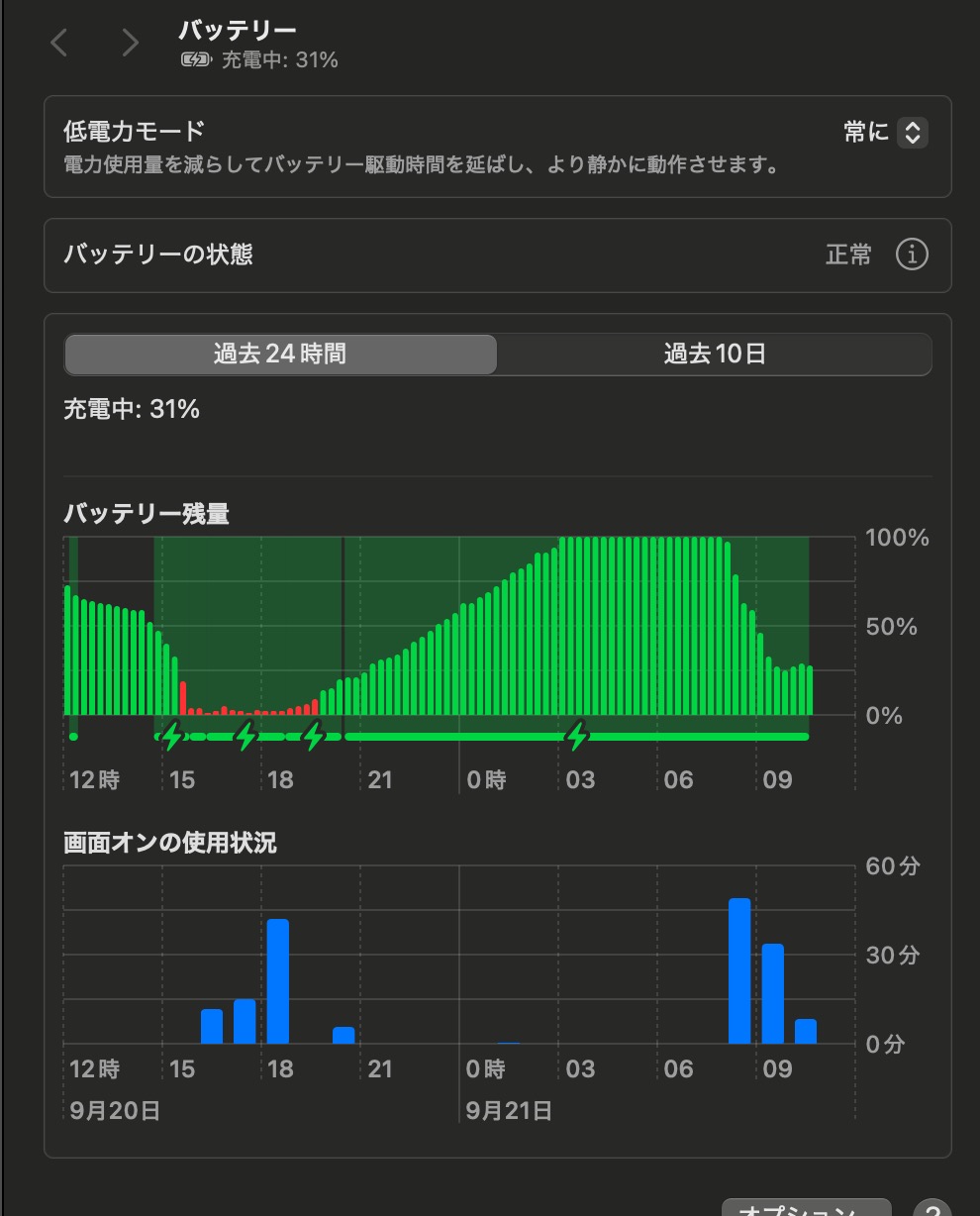The image size is (980, 1216).
Task: Switch to the 過去24時間 tab
Action: click(x=280, y=355)
